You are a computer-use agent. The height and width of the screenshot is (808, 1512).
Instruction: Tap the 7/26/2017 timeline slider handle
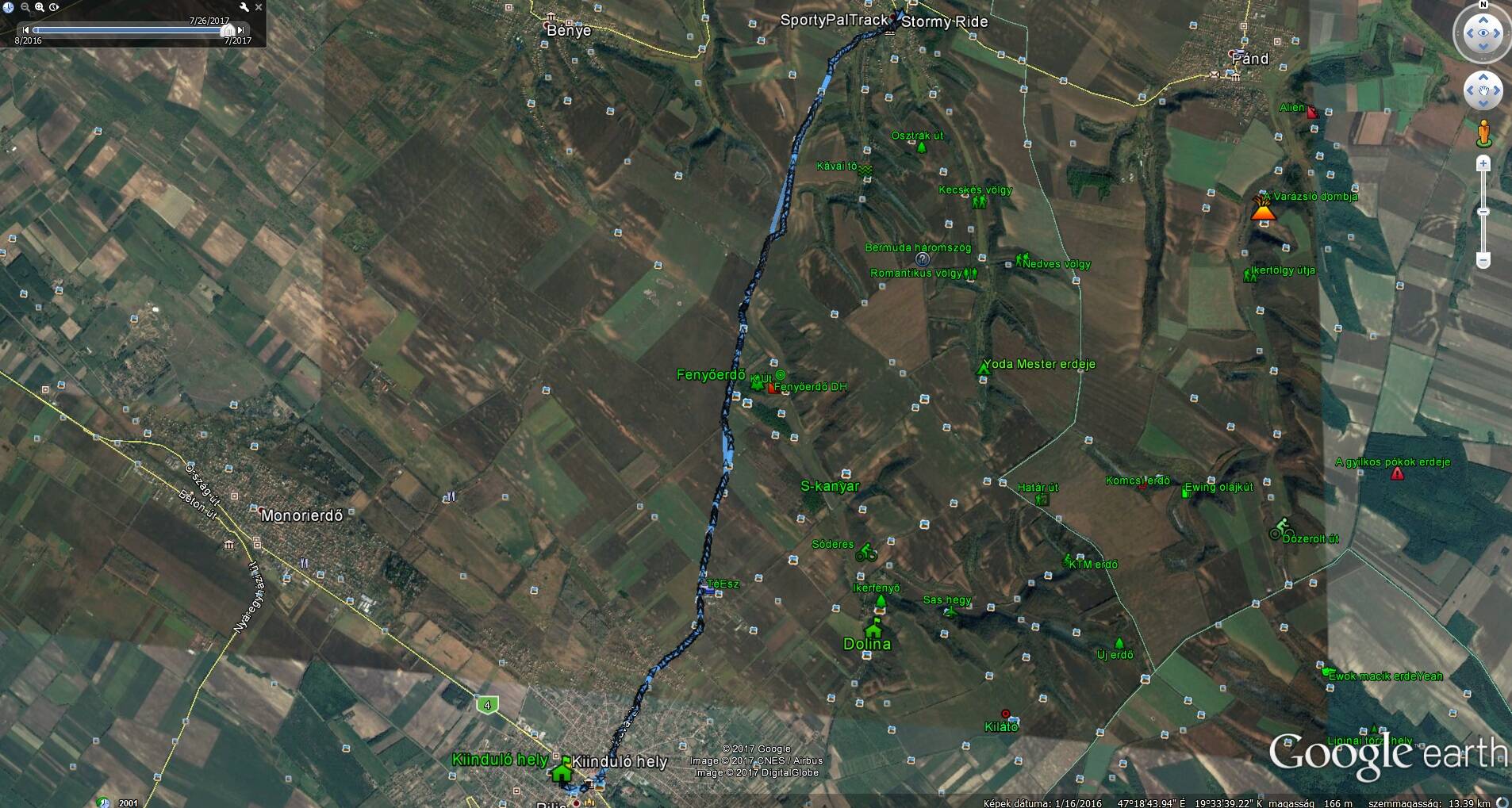[228, 31]
